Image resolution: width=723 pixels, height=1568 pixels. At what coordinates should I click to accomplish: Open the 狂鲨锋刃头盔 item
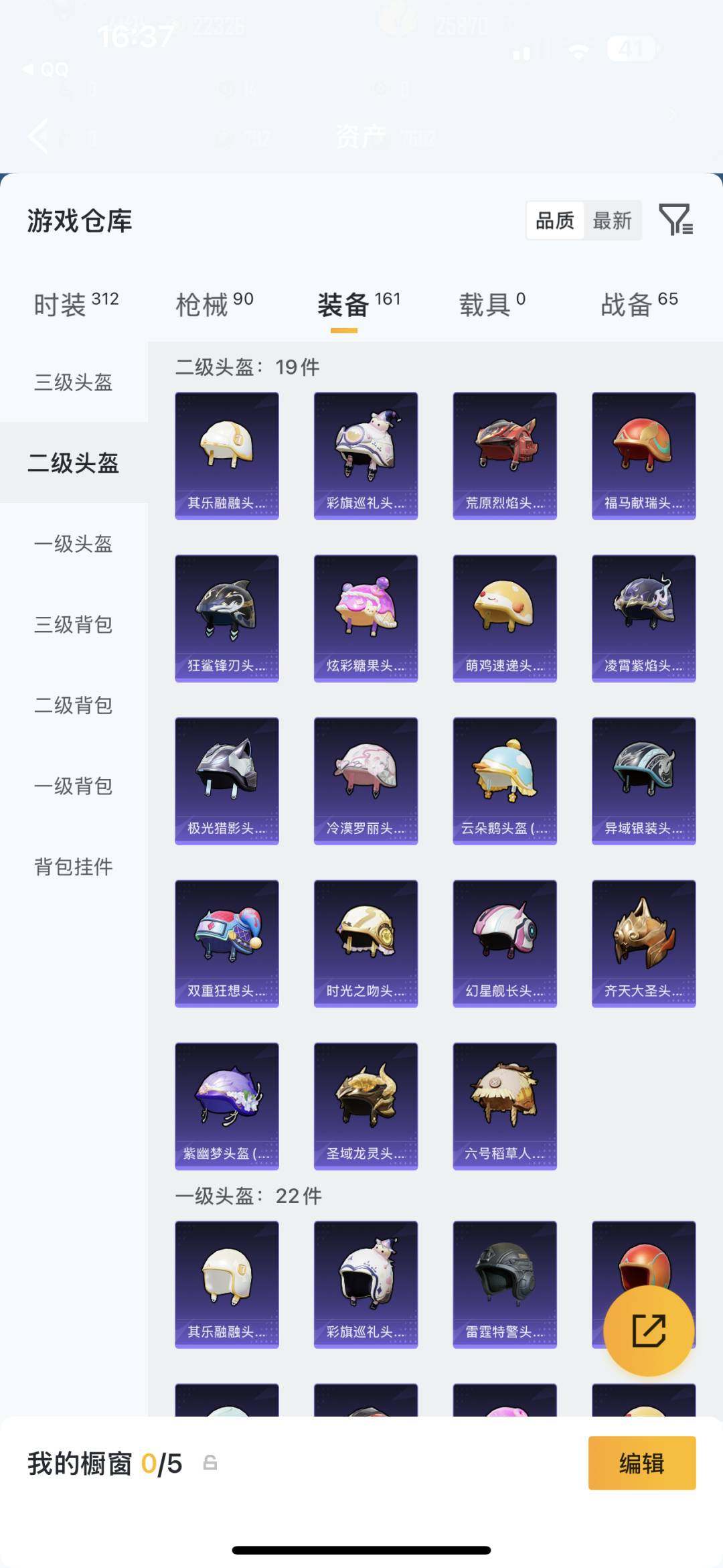[x=227, y=618]
